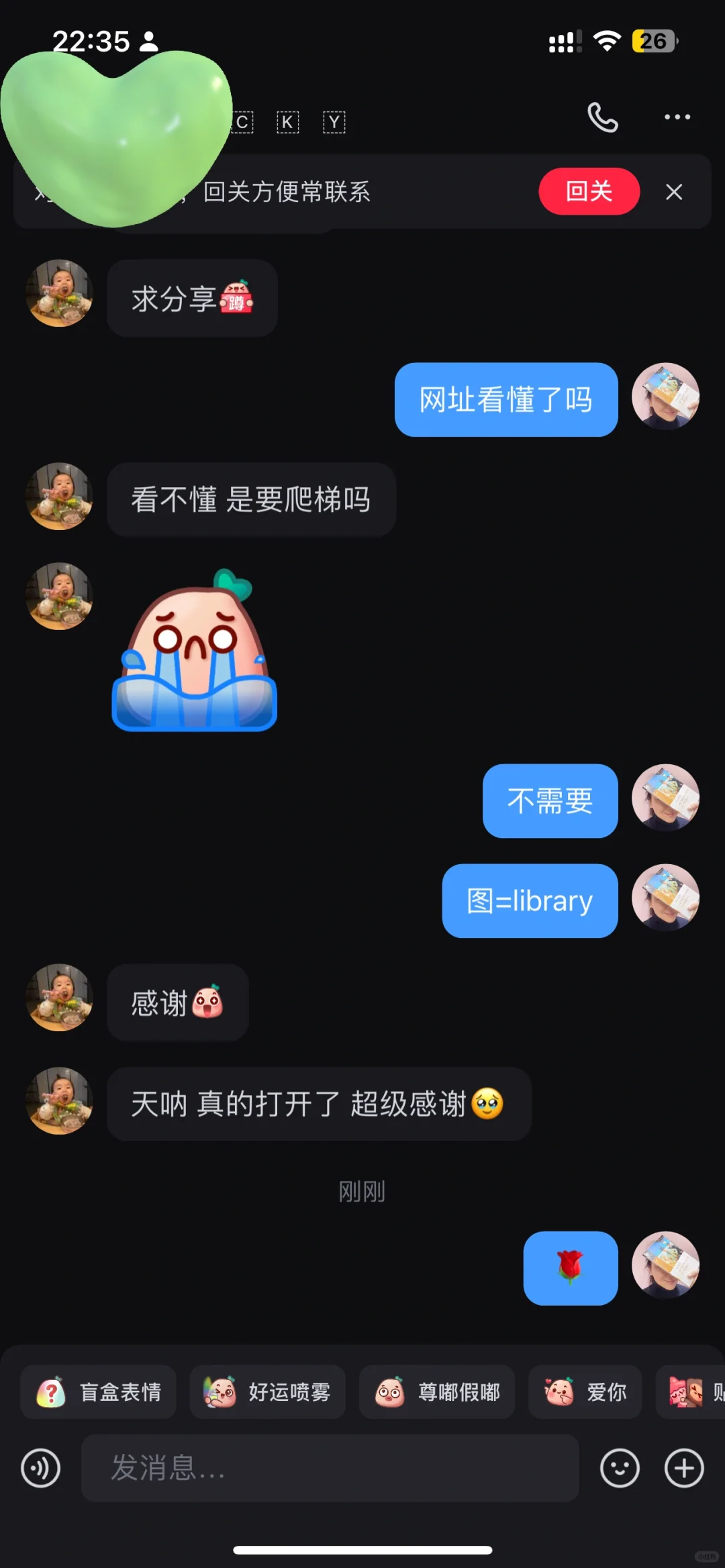Choose the 尊嘟假嘟 sticker chip

(437, 1392)
